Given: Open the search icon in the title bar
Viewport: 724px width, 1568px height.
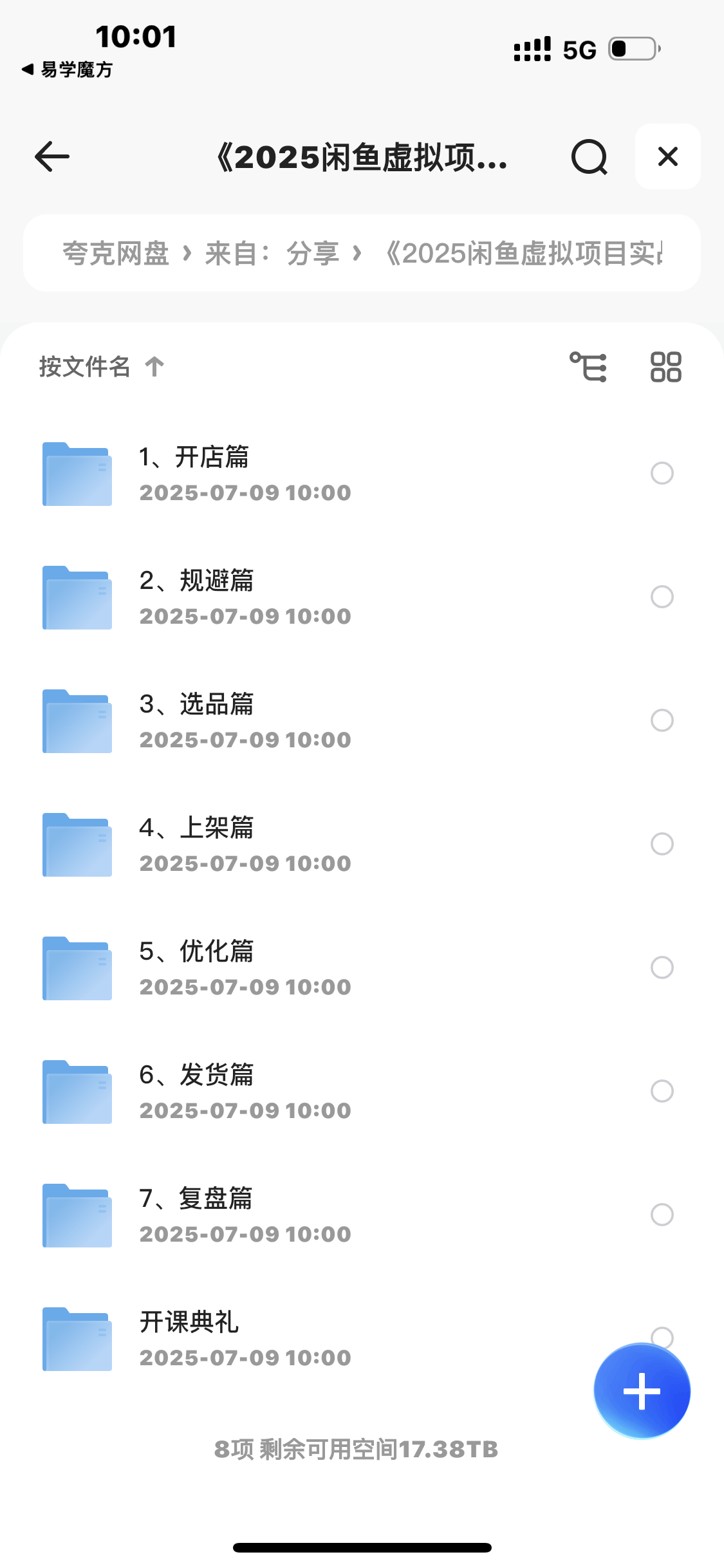Looking at the screenshot, I should tap(589, 156).
